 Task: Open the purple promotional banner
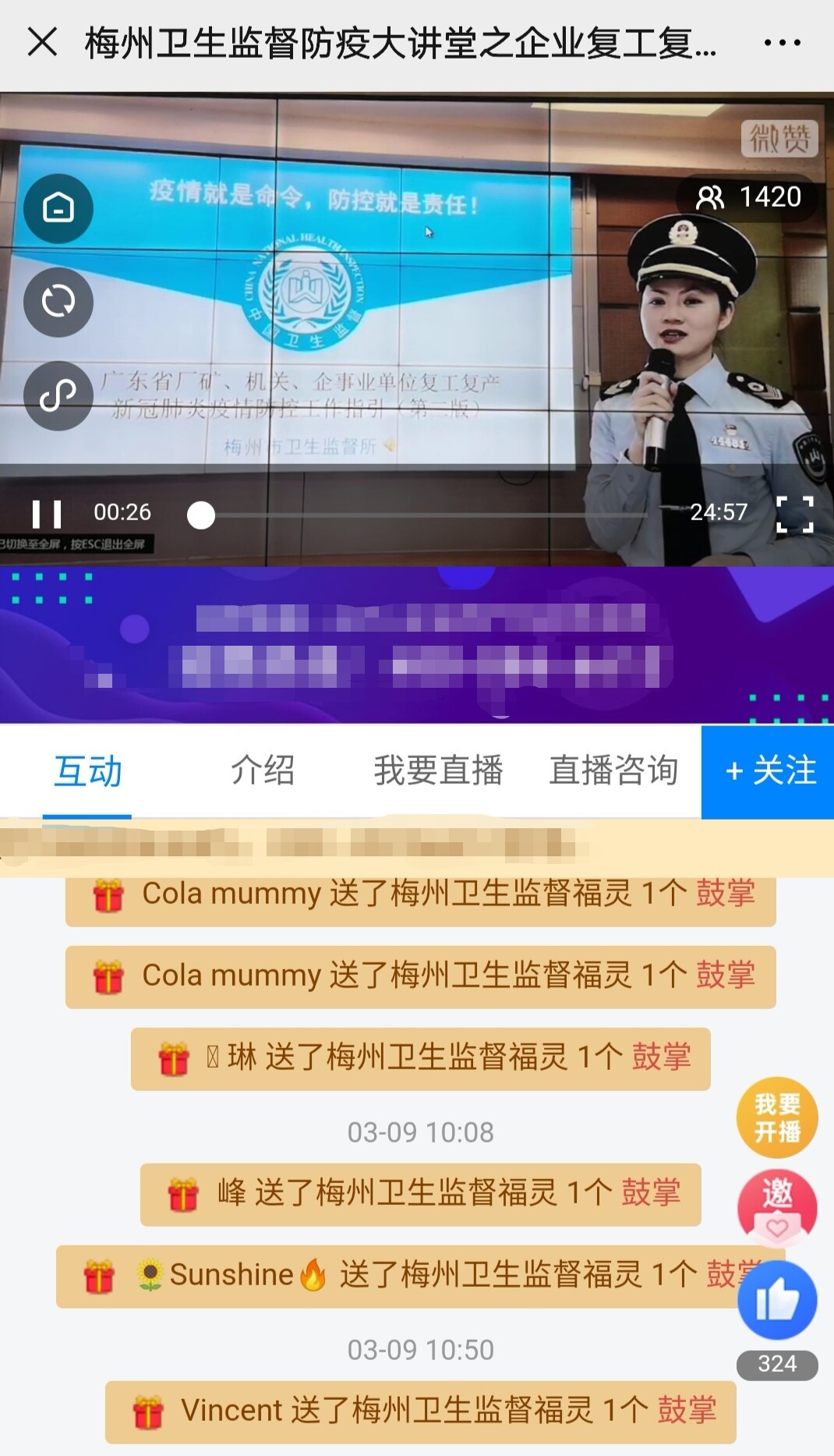[x=417, y=645]
